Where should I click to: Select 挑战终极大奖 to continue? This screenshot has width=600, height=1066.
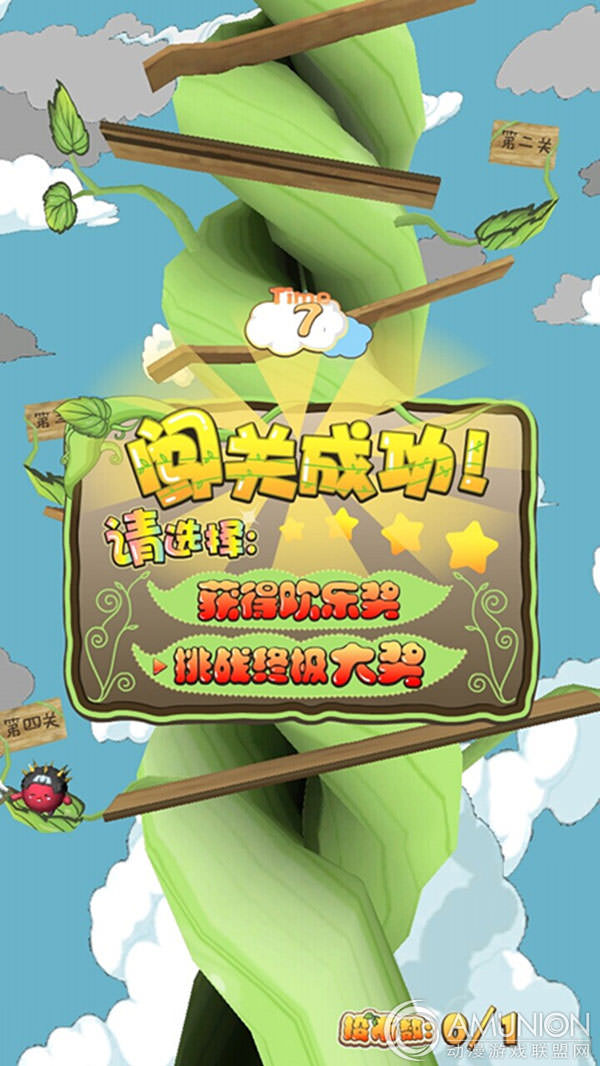pyautogui.click(x=299, y=666)
